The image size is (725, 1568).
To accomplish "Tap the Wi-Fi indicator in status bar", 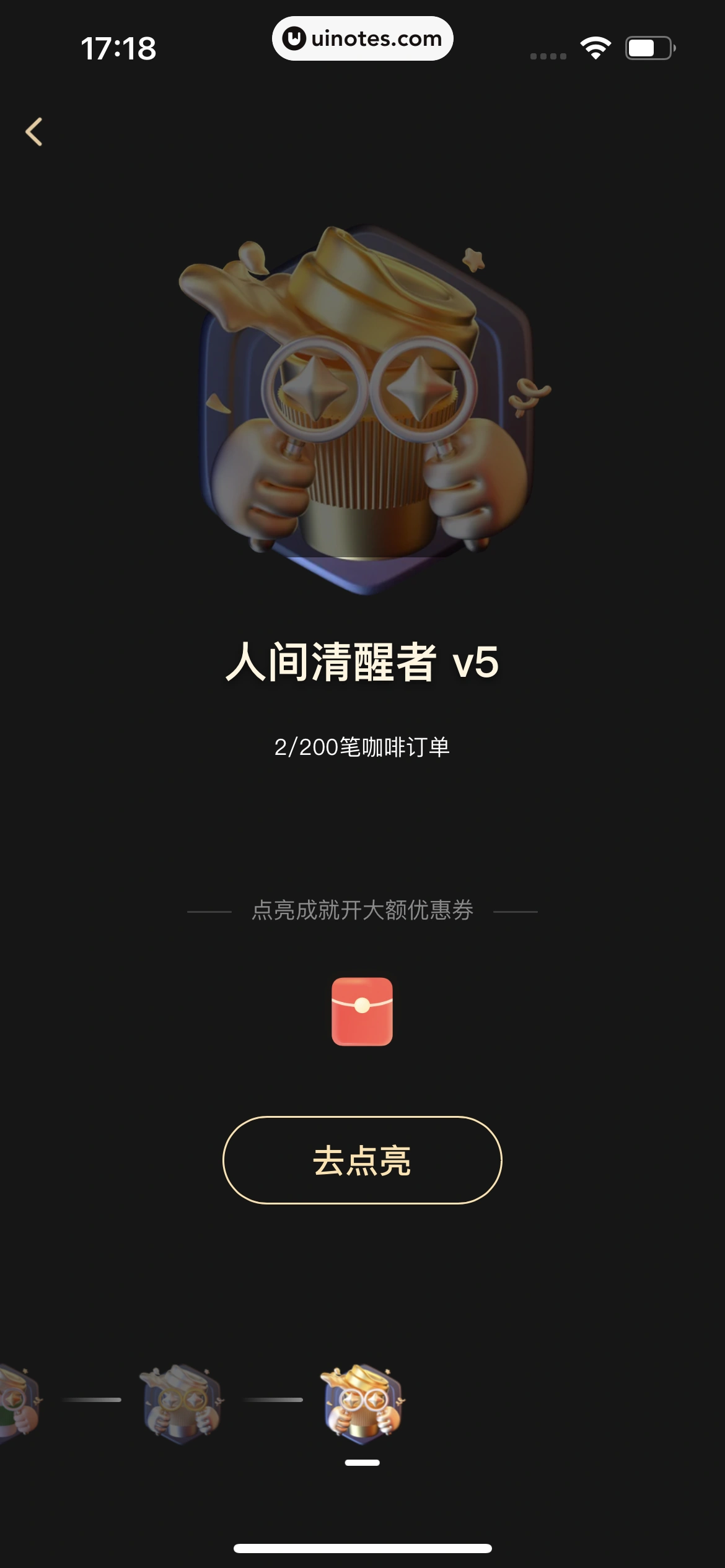I will click(596, 48).
